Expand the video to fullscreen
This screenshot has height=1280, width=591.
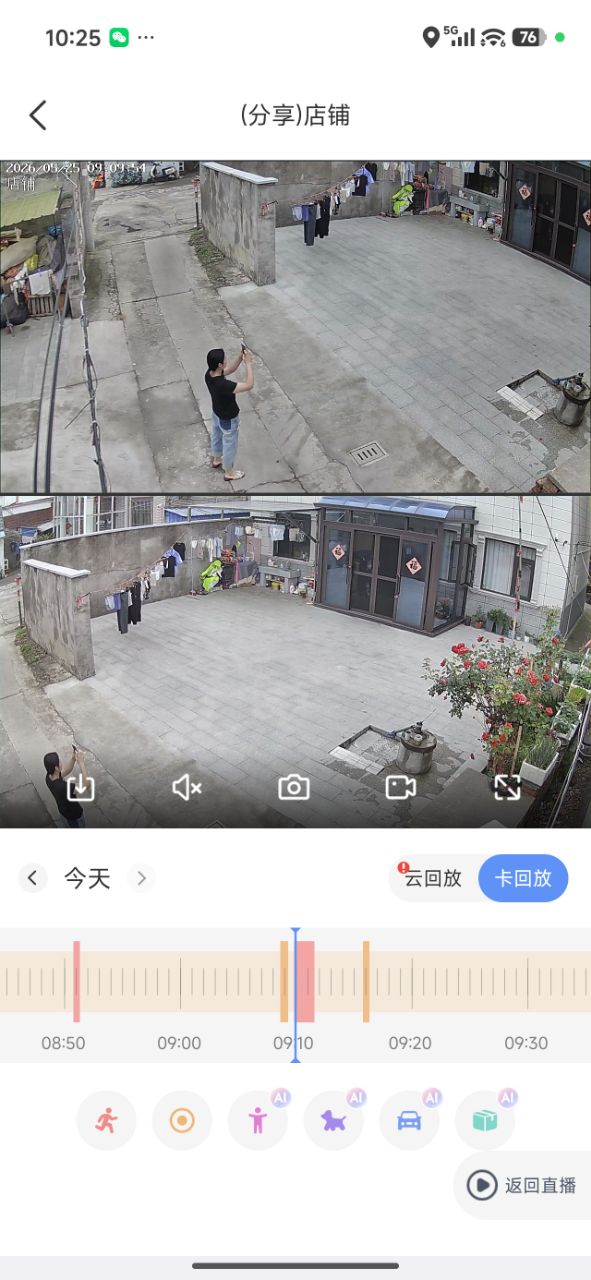coord(507,787)
